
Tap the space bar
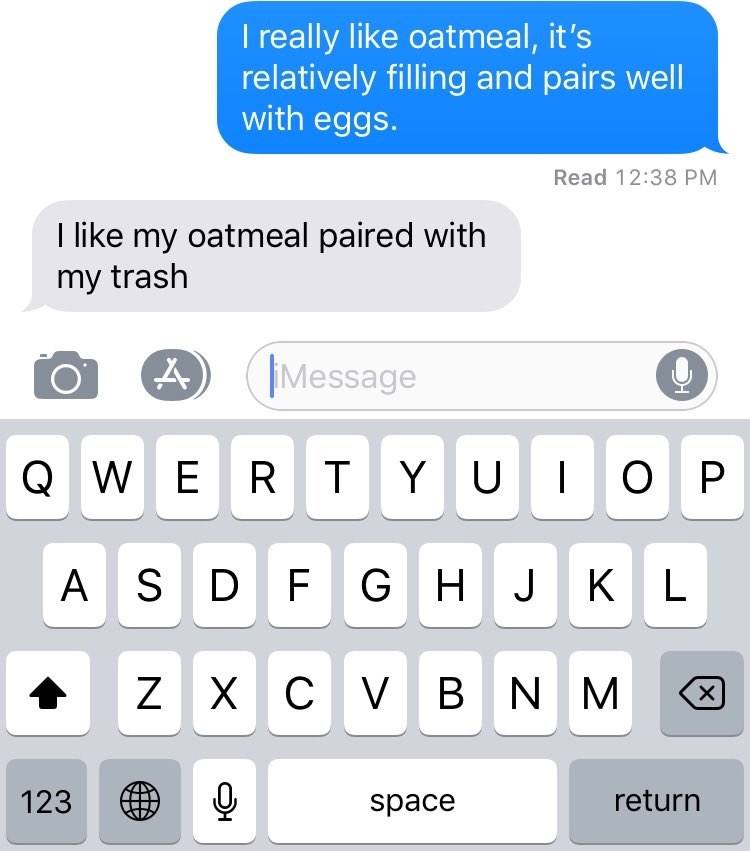[412, 801]
